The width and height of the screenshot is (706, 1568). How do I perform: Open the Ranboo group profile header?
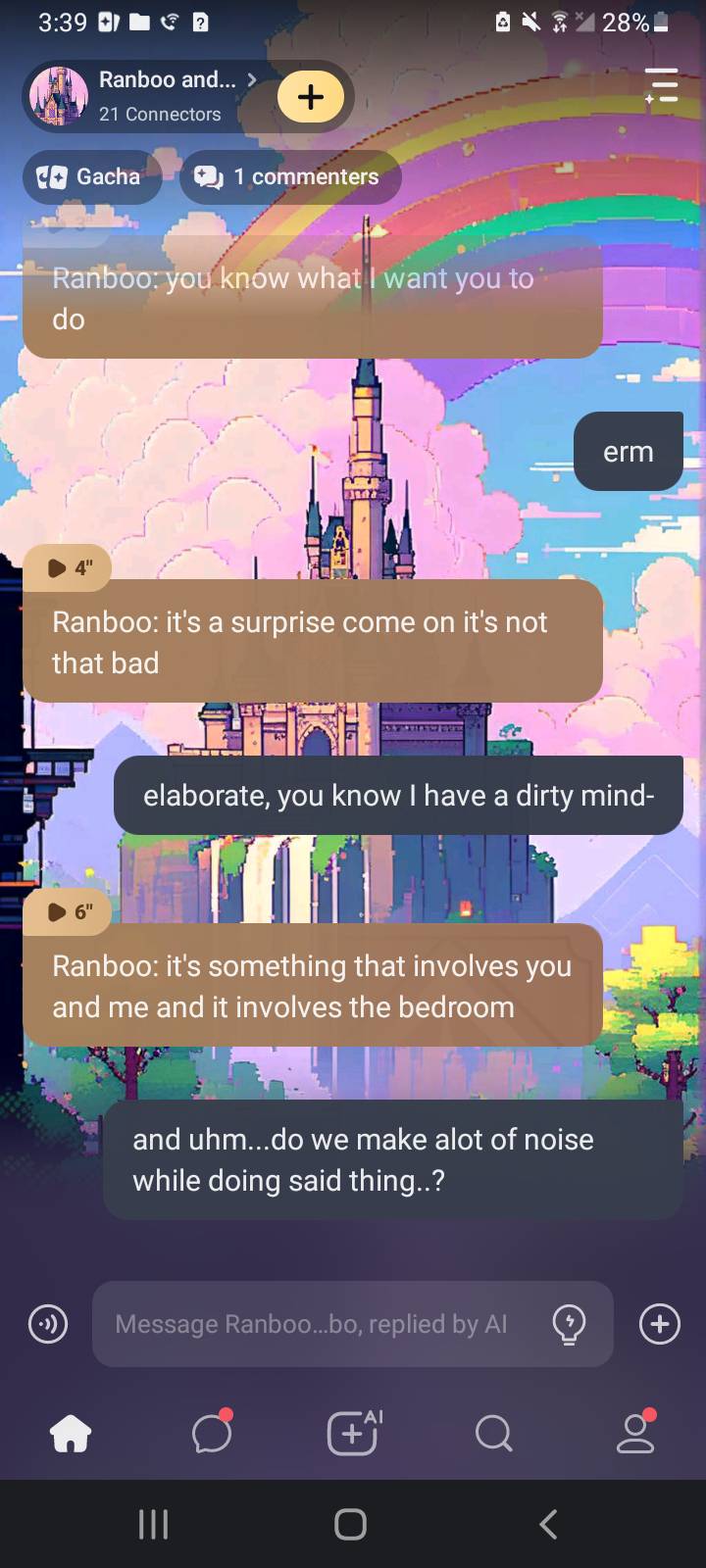pos(147,96)
